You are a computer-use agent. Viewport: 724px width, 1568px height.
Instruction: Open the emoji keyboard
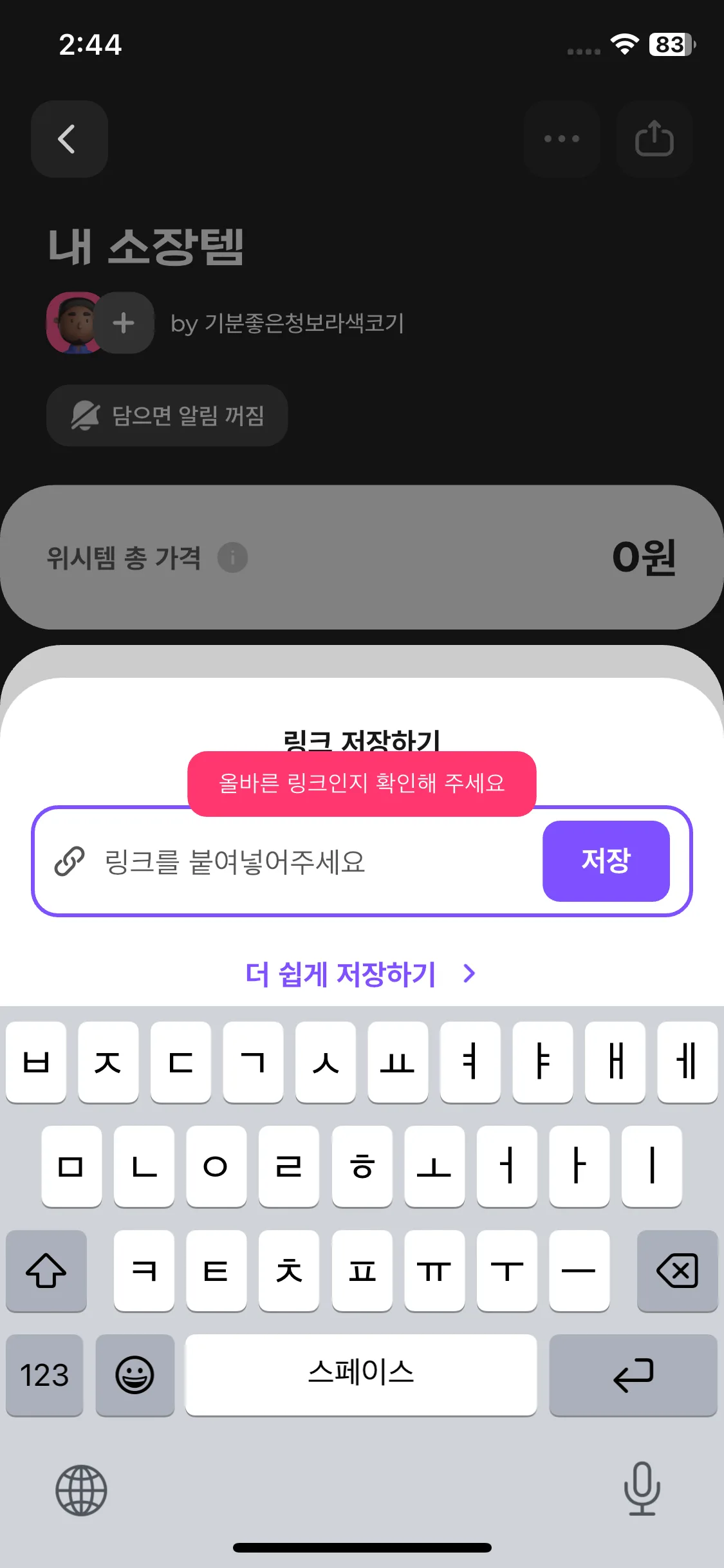[135, 1375]
